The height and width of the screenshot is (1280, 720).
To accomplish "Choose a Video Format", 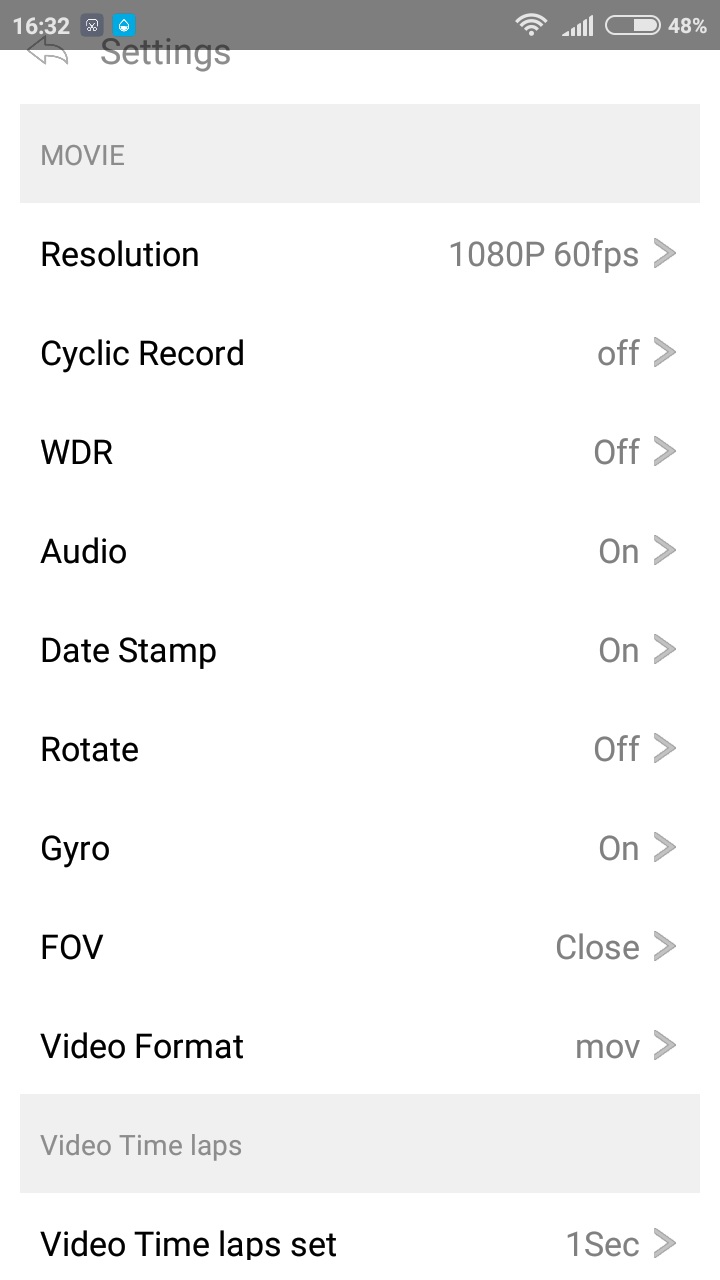I will coord(360,1046).
